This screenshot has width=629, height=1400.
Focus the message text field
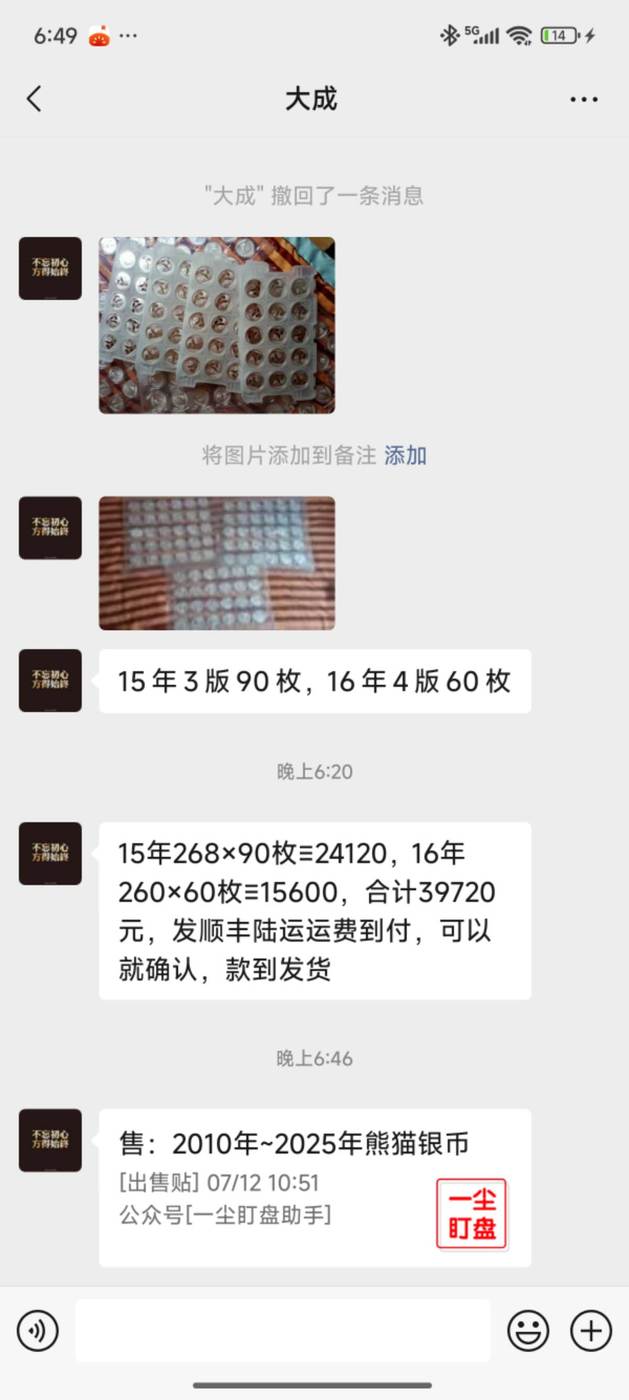point(283,1331)
